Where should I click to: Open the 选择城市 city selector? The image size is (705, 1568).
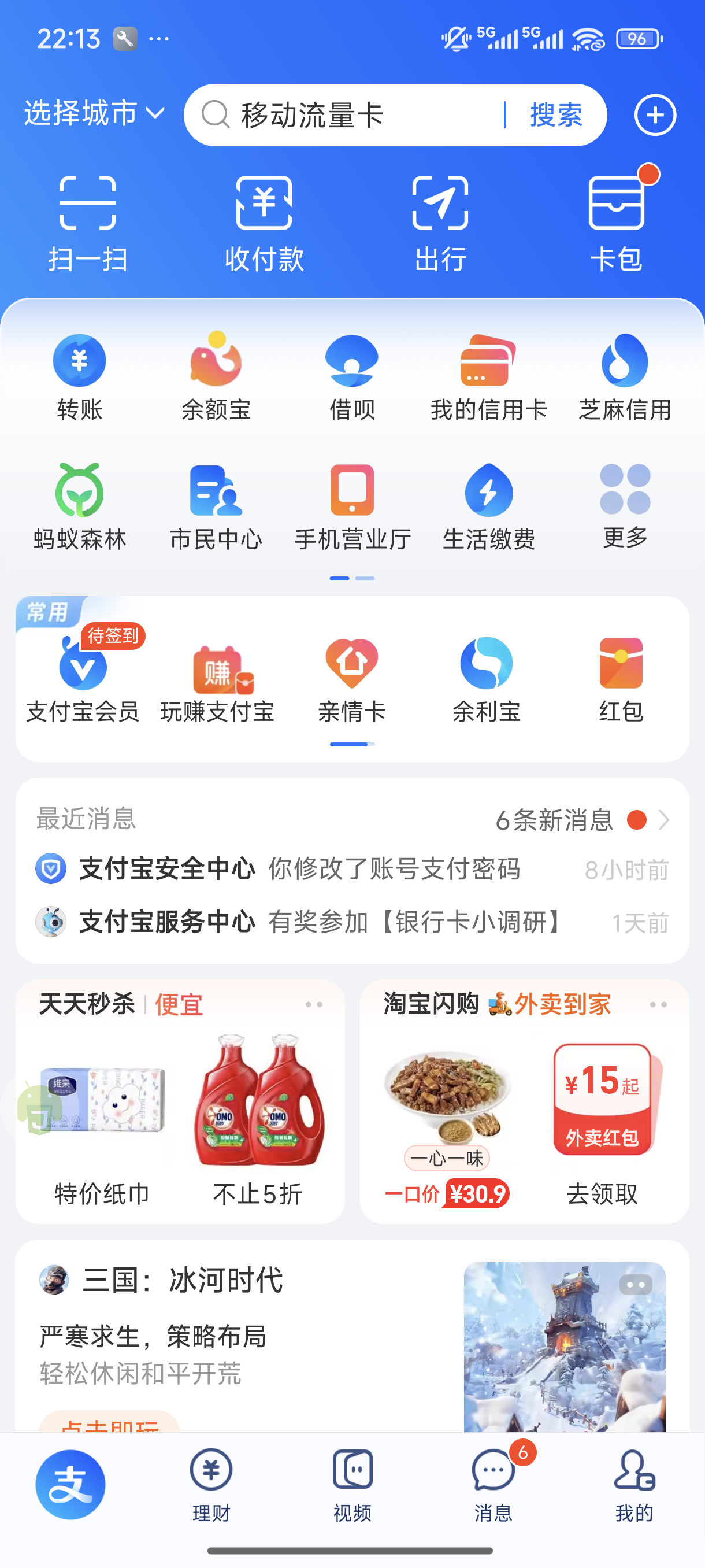pyautogui.click(x=94, y=114)
